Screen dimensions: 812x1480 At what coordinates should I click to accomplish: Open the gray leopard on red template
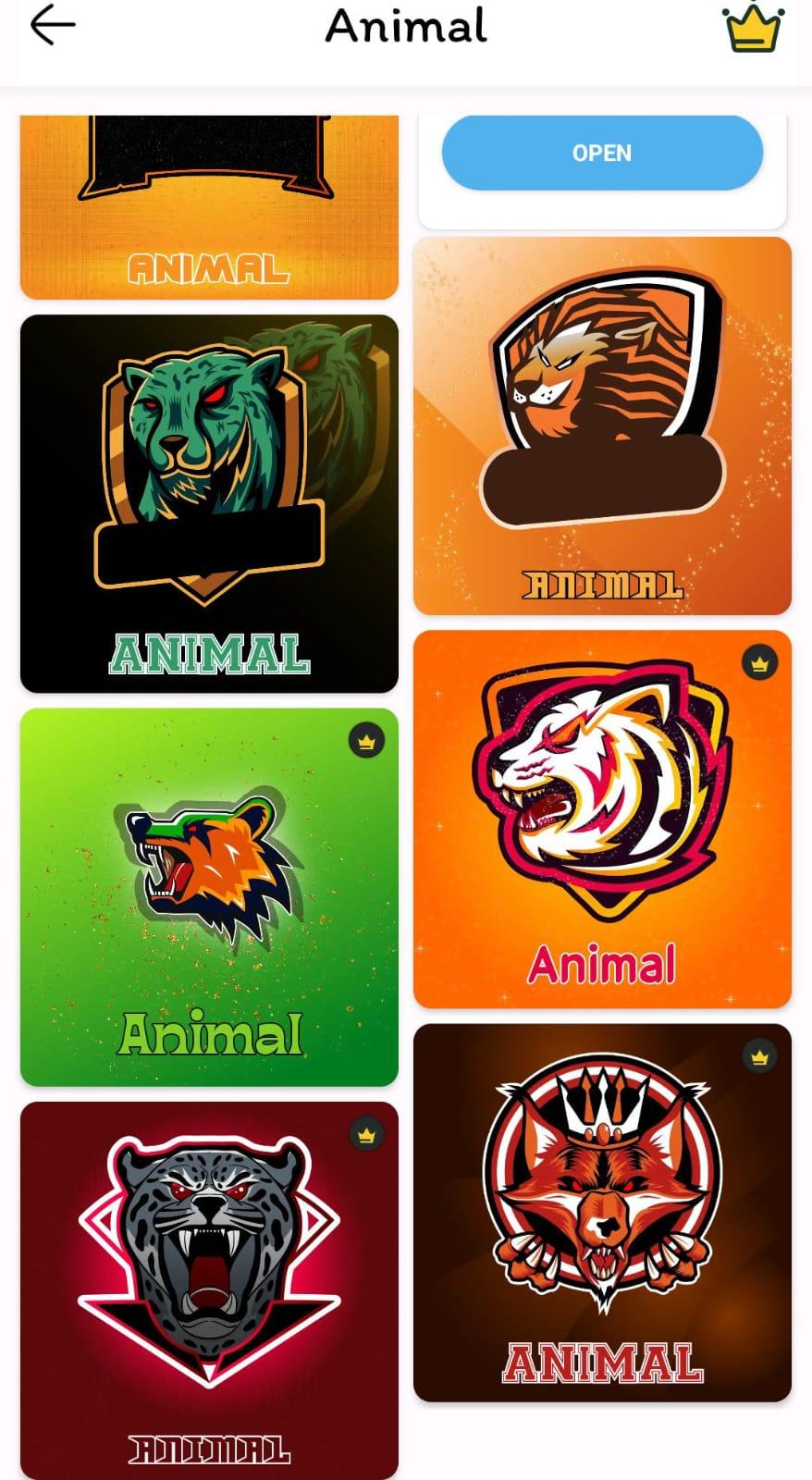[209, 1290]
